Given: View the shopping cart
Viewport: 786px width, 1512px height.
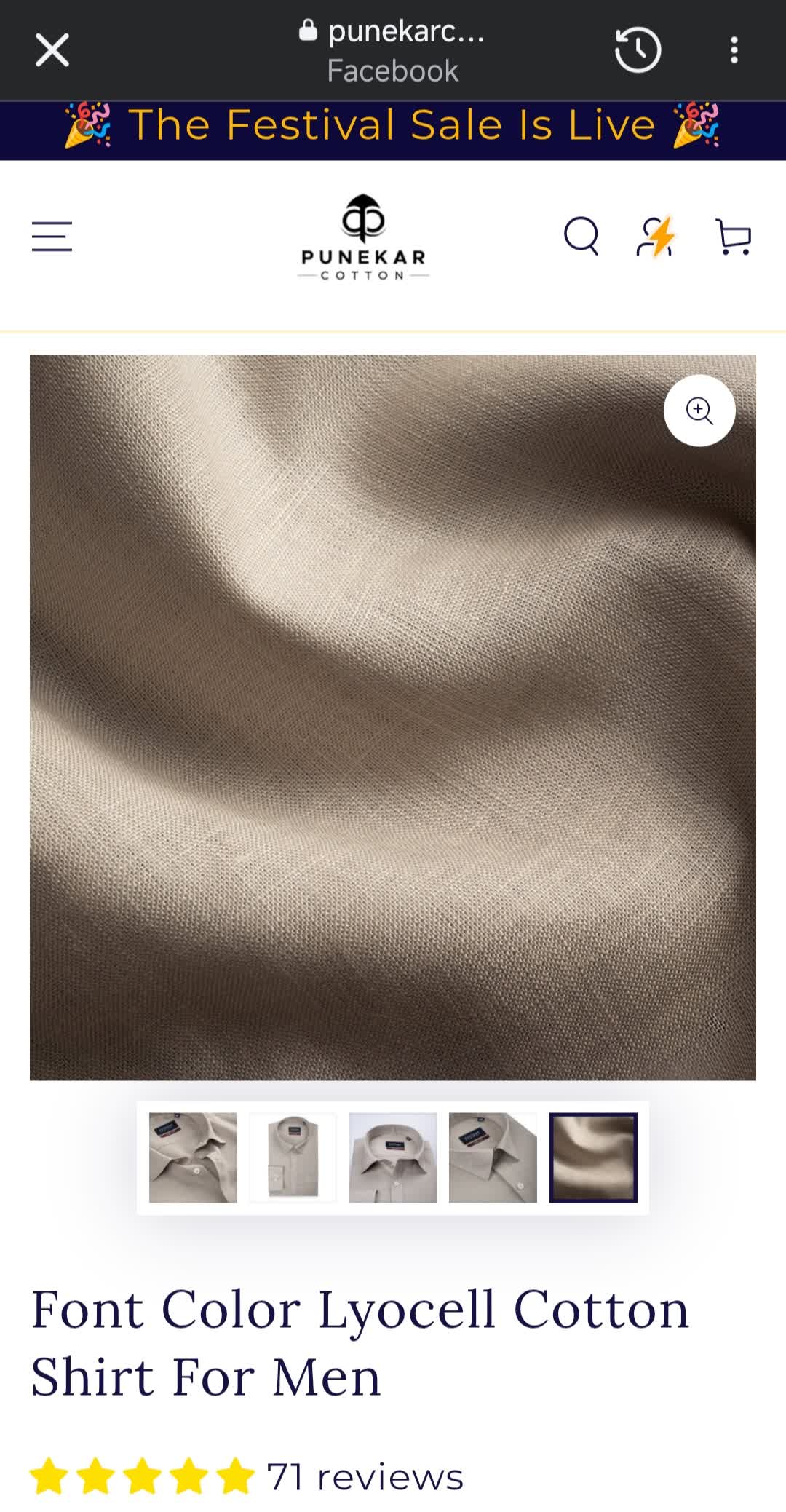Looking at the screenshot, I should tap(734, 237).
